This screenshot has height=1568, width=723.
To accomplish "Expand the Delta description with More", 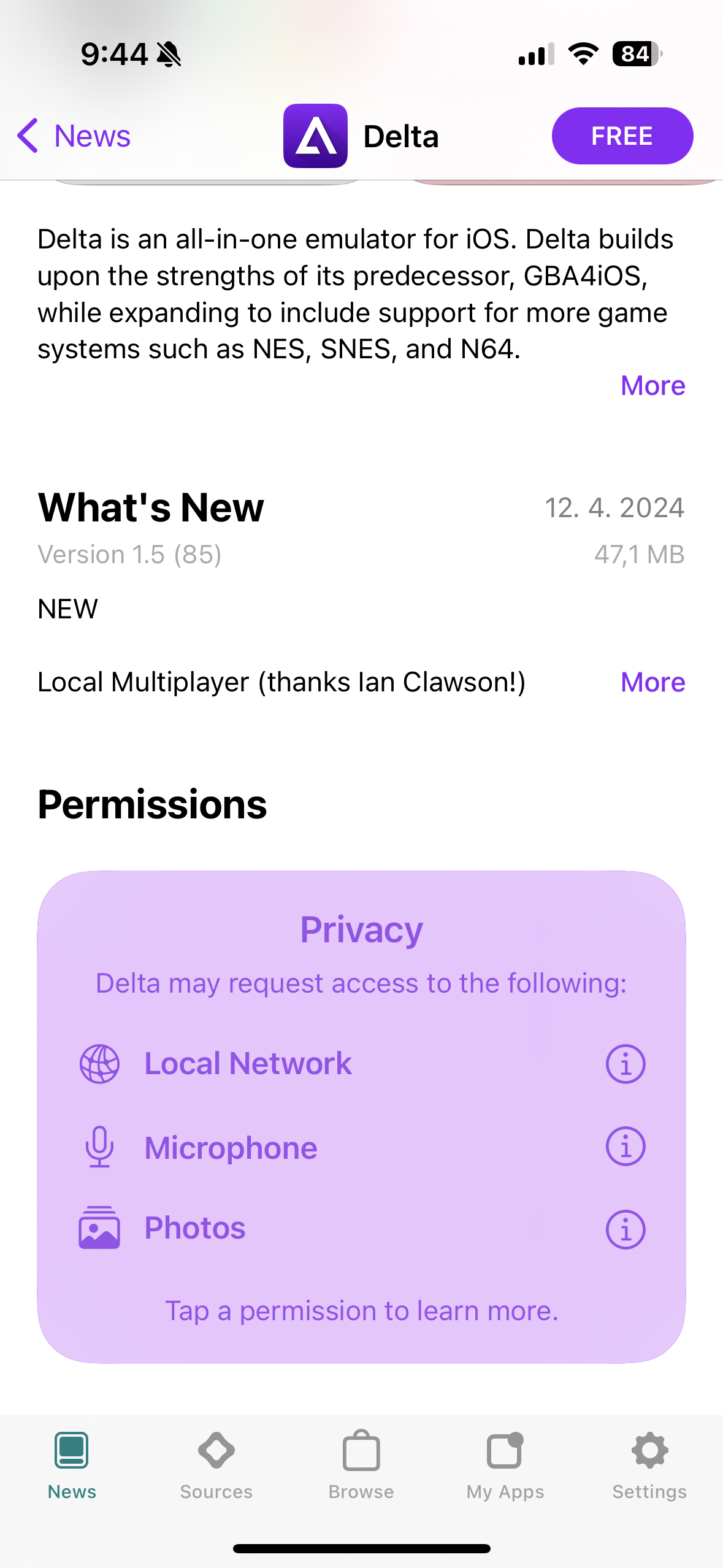I will (652, 386).
